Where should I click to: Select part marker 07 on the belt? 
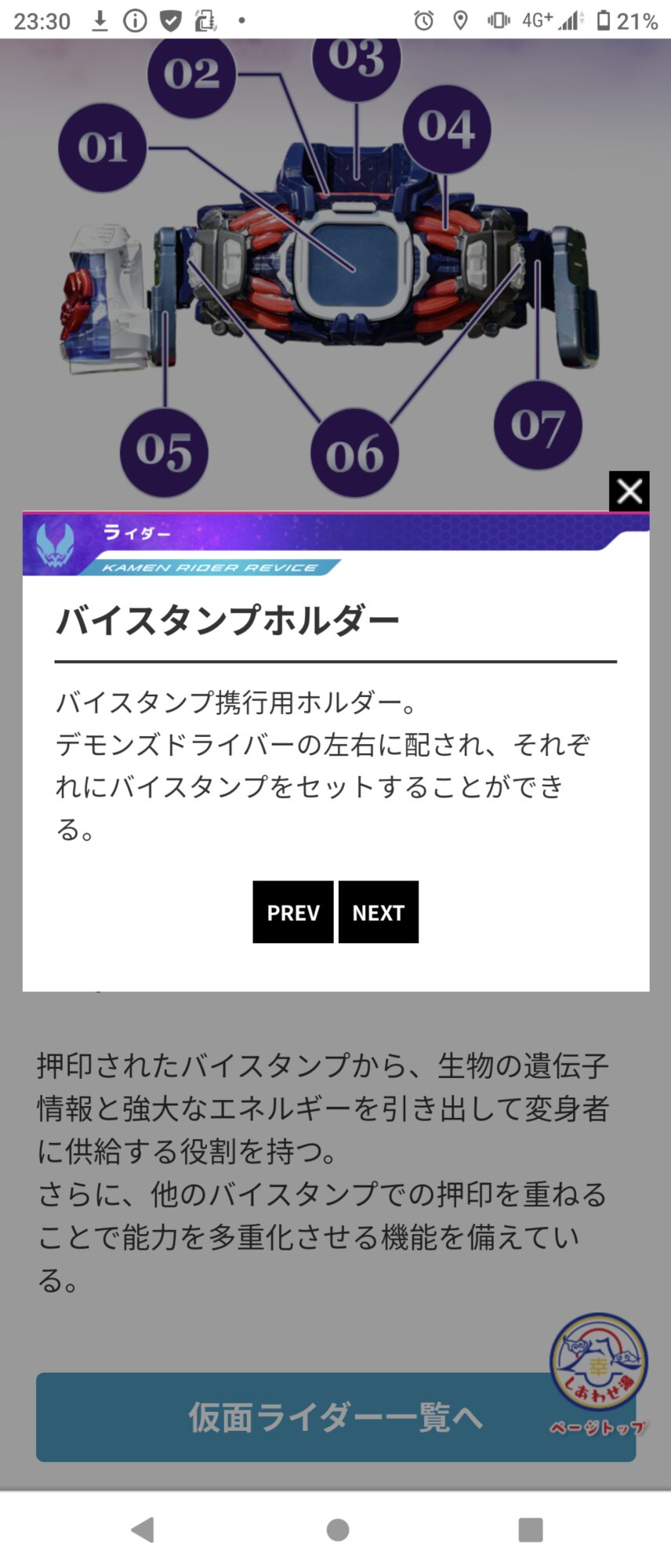[x=538, y=426]
